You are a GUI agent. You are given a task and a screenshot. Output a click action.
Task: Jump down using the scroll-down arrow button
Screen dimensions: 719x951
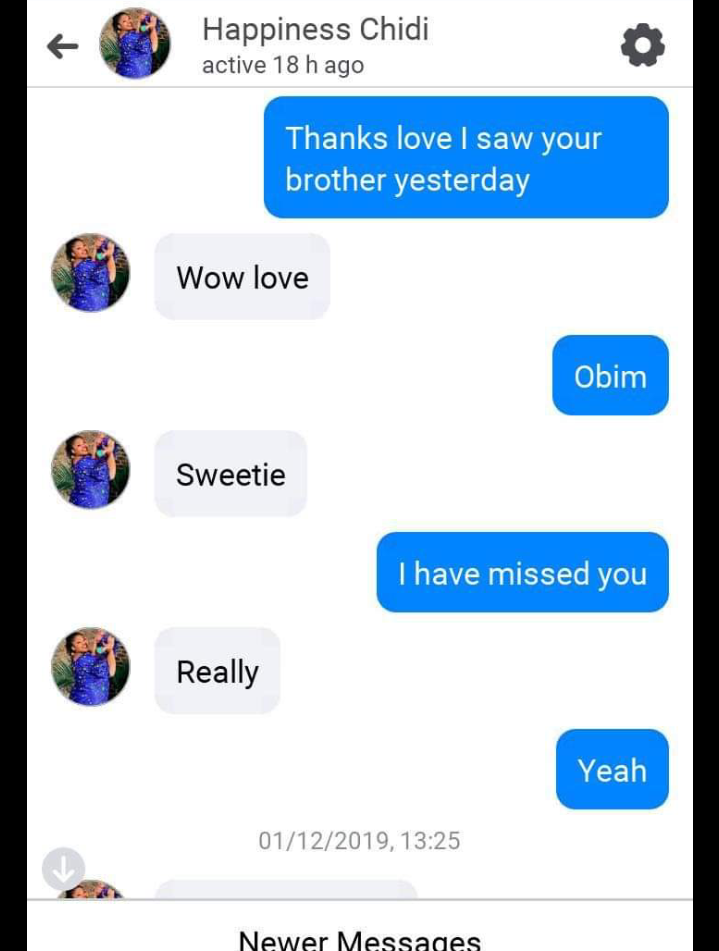[63, 868]
